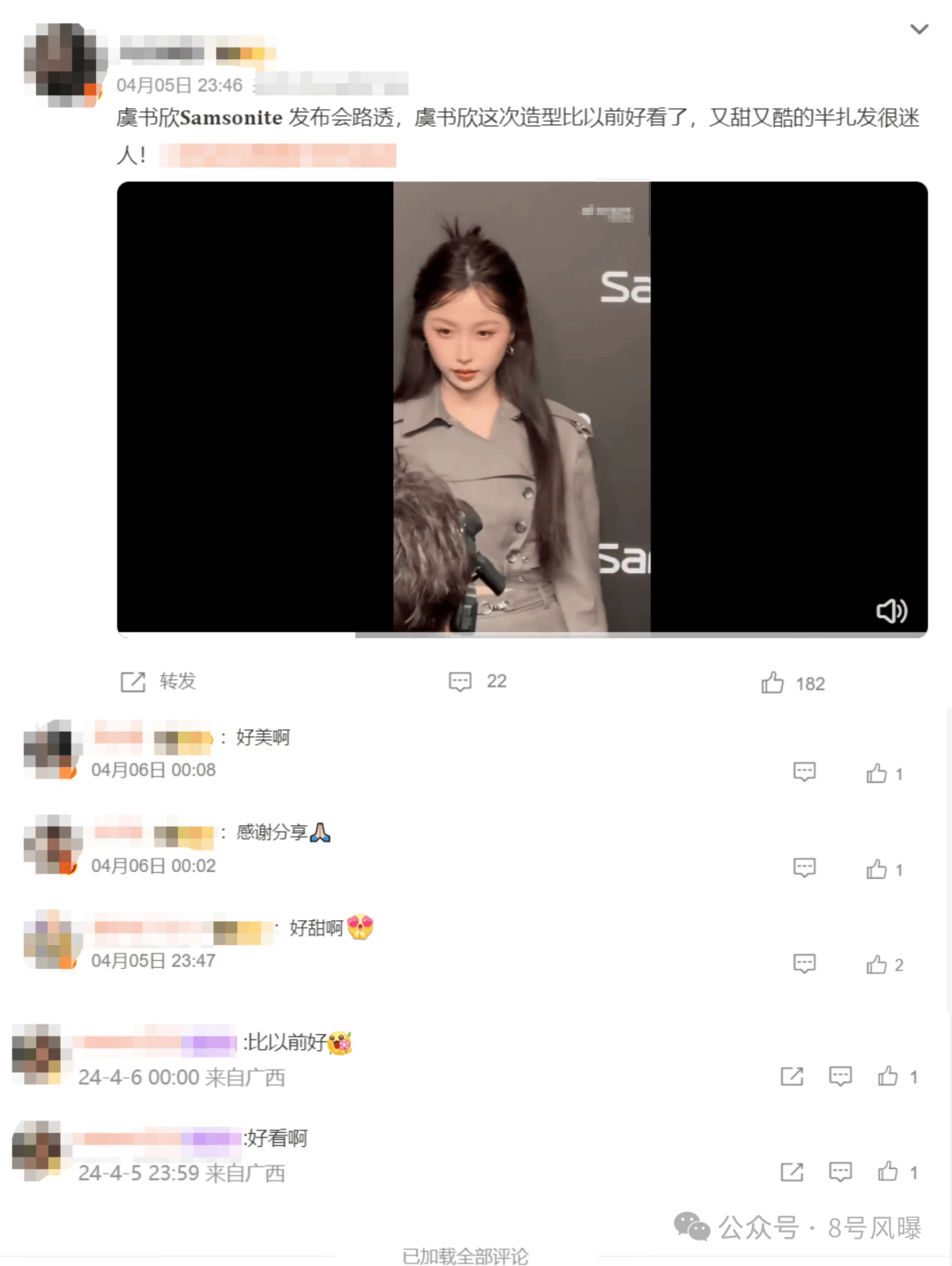This screenshot has height=1266, width=952.
Task: Share the 比以前好 comment
Action: [792, 1076]
